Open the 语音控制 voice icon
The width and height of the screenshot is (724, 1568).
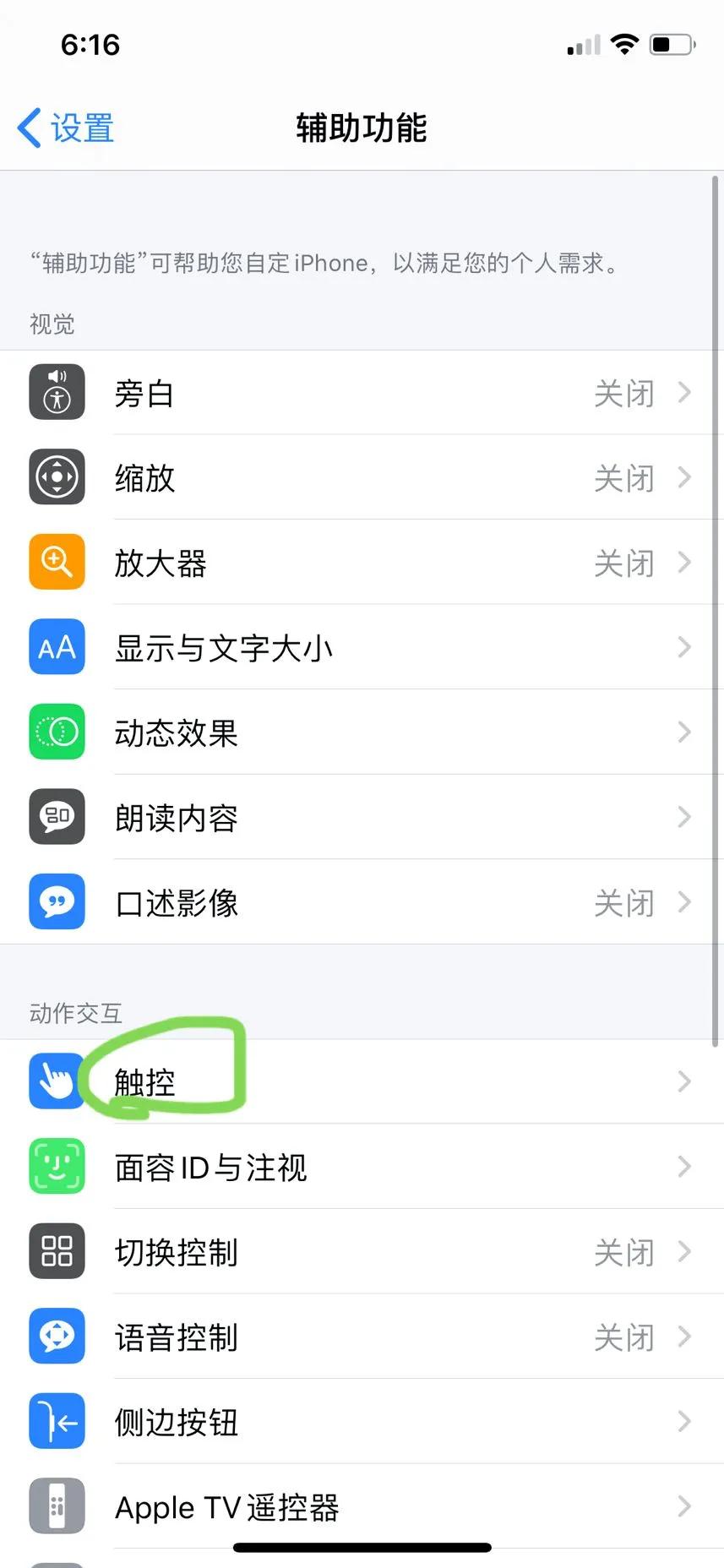pos(57,1337)
